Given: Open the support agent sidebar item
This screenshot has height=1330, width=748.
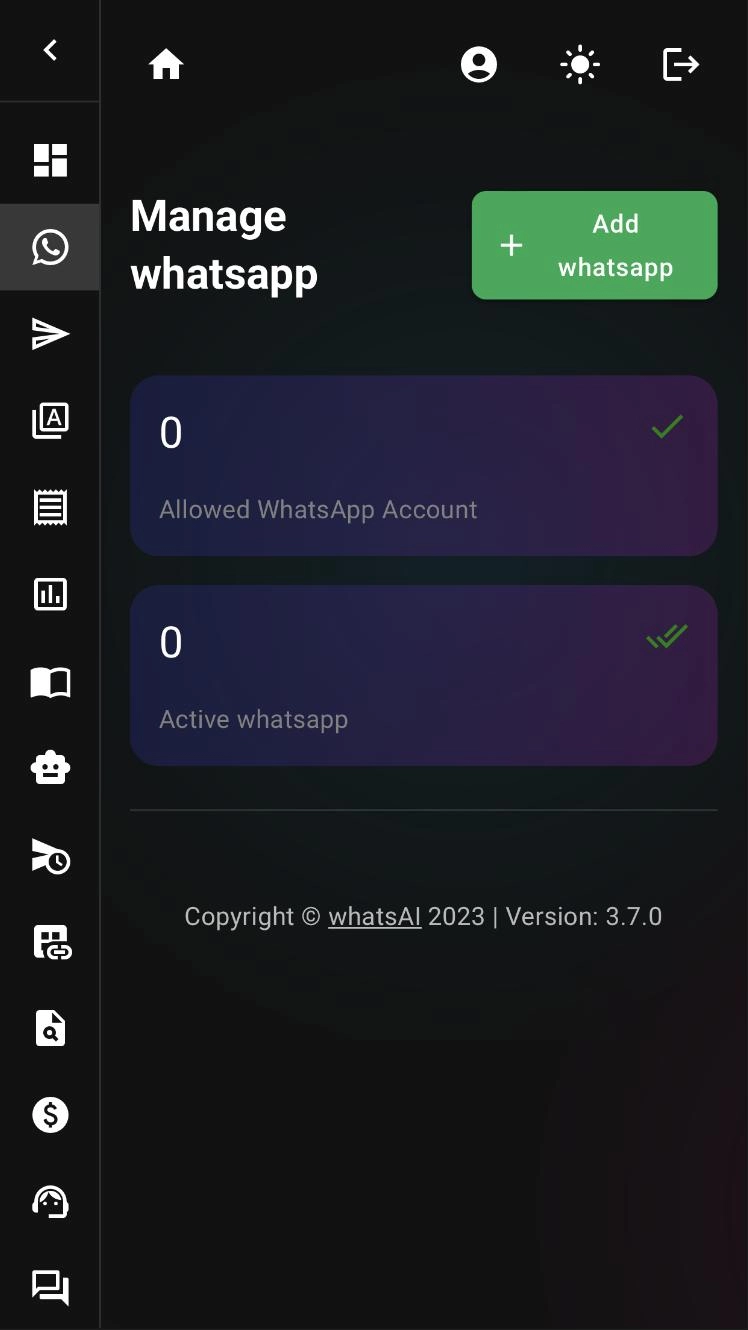Looking at the screenshot, I should coord(50,1201).
